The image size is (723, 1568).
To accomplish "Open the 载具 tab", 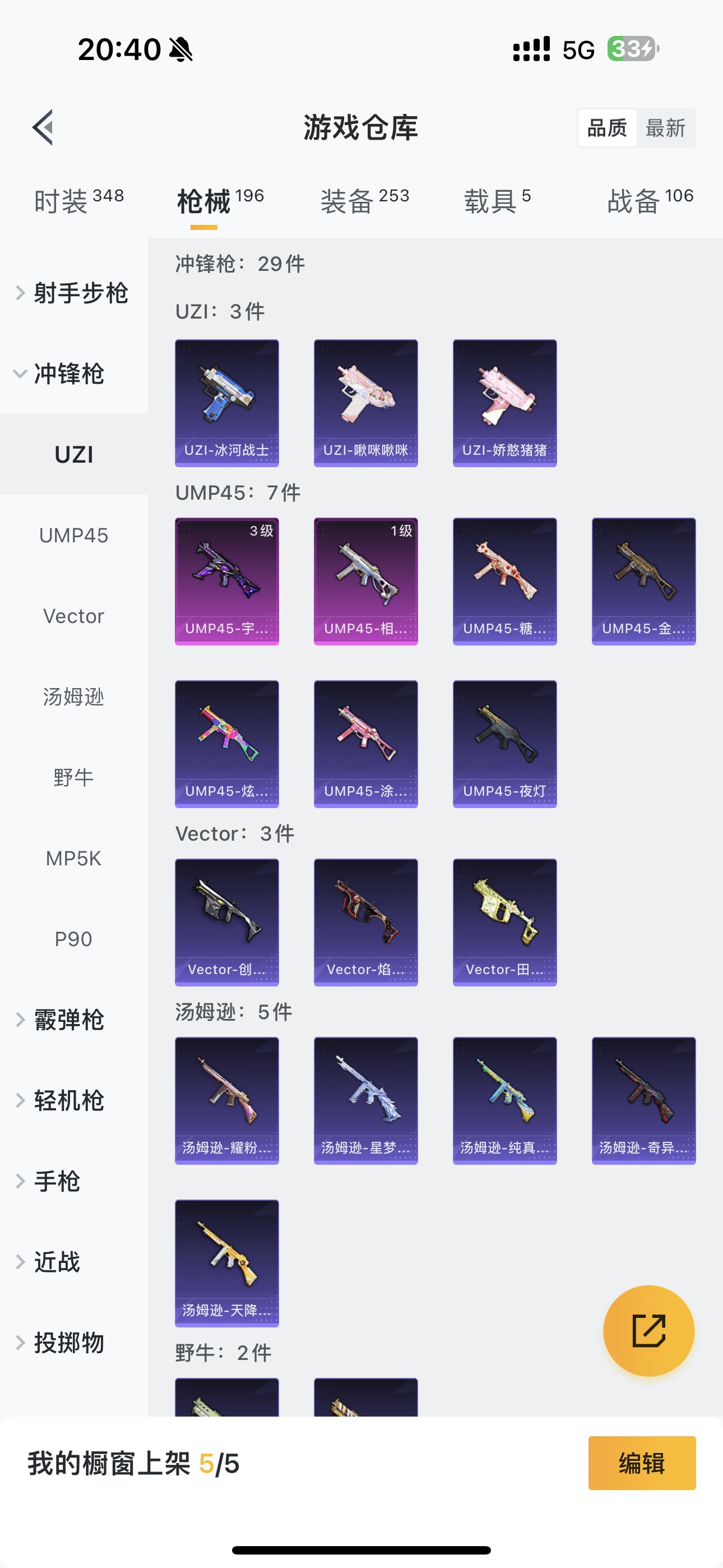I will [x=497, y=201].
